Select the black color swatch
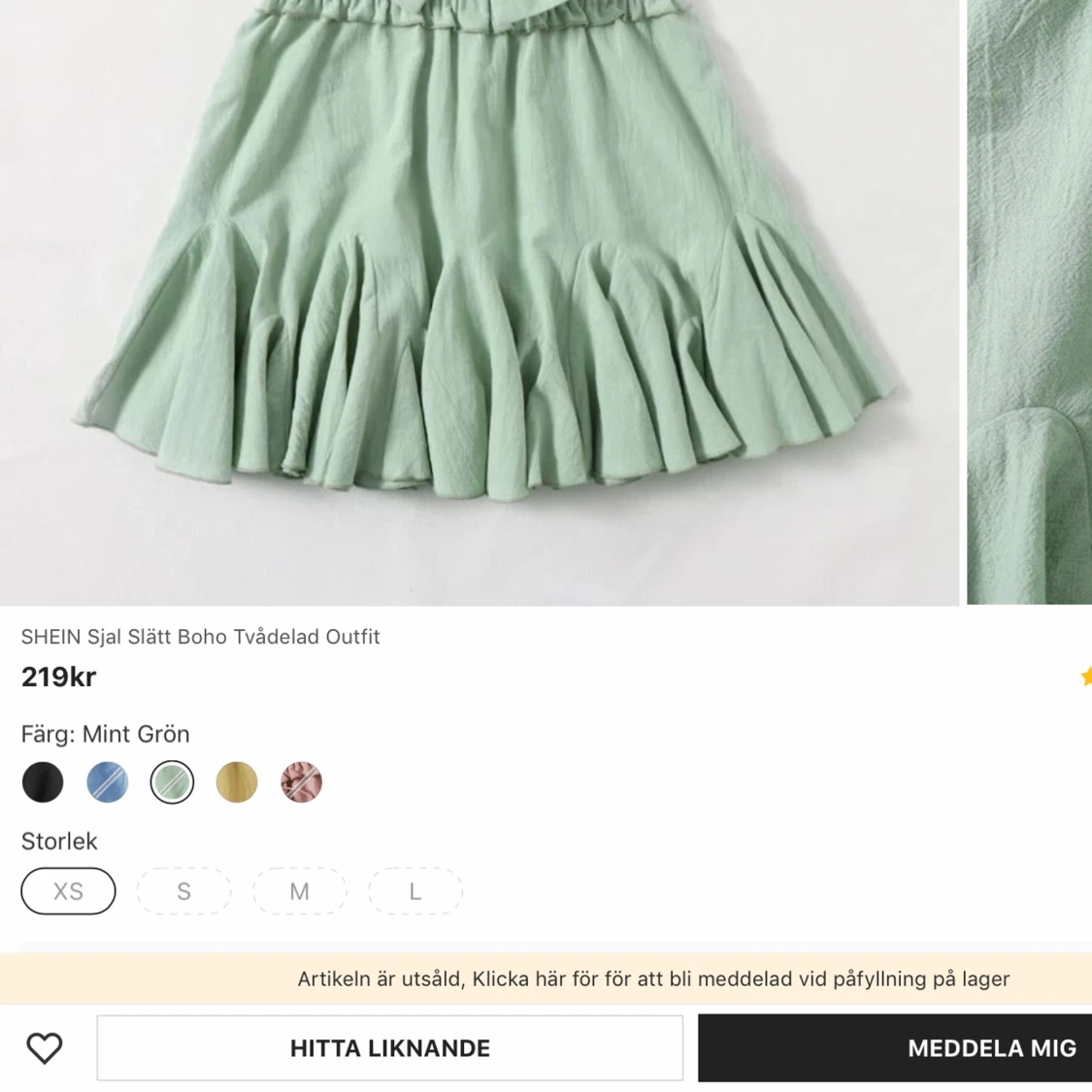The width and height of the screenshot is (1092, 1092). 43,782
